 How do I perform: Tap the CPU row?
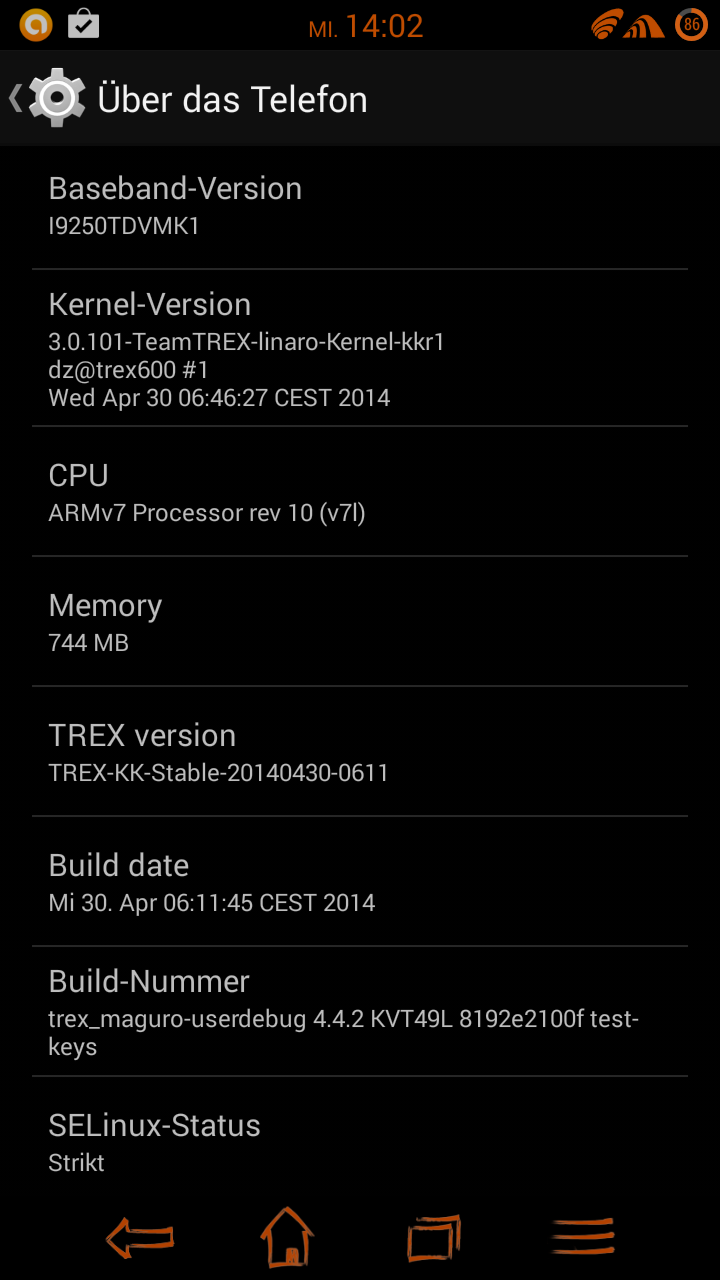pos(360,492)
